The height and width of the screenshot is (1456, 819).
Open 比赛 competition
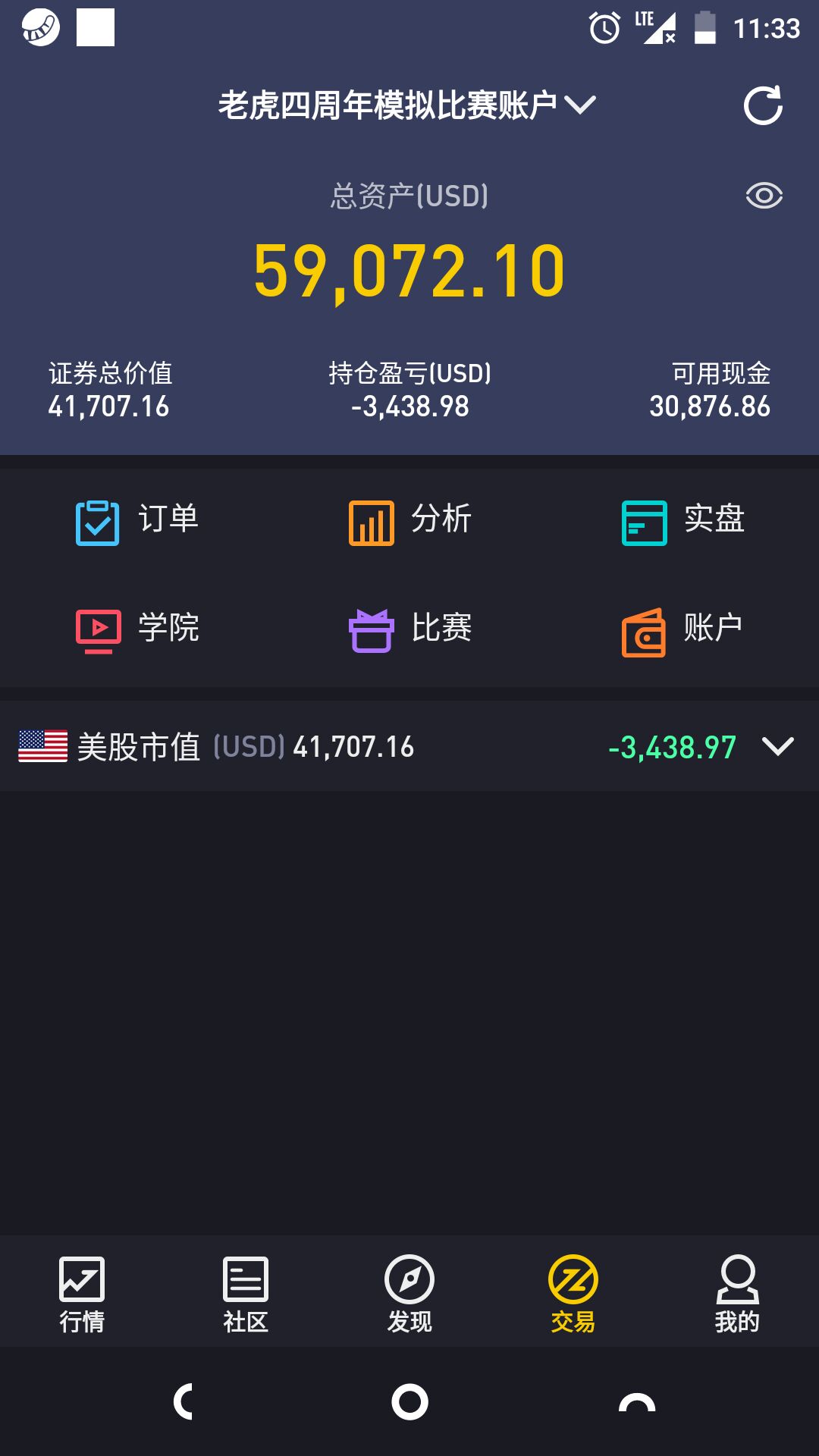tap(409, 629)
